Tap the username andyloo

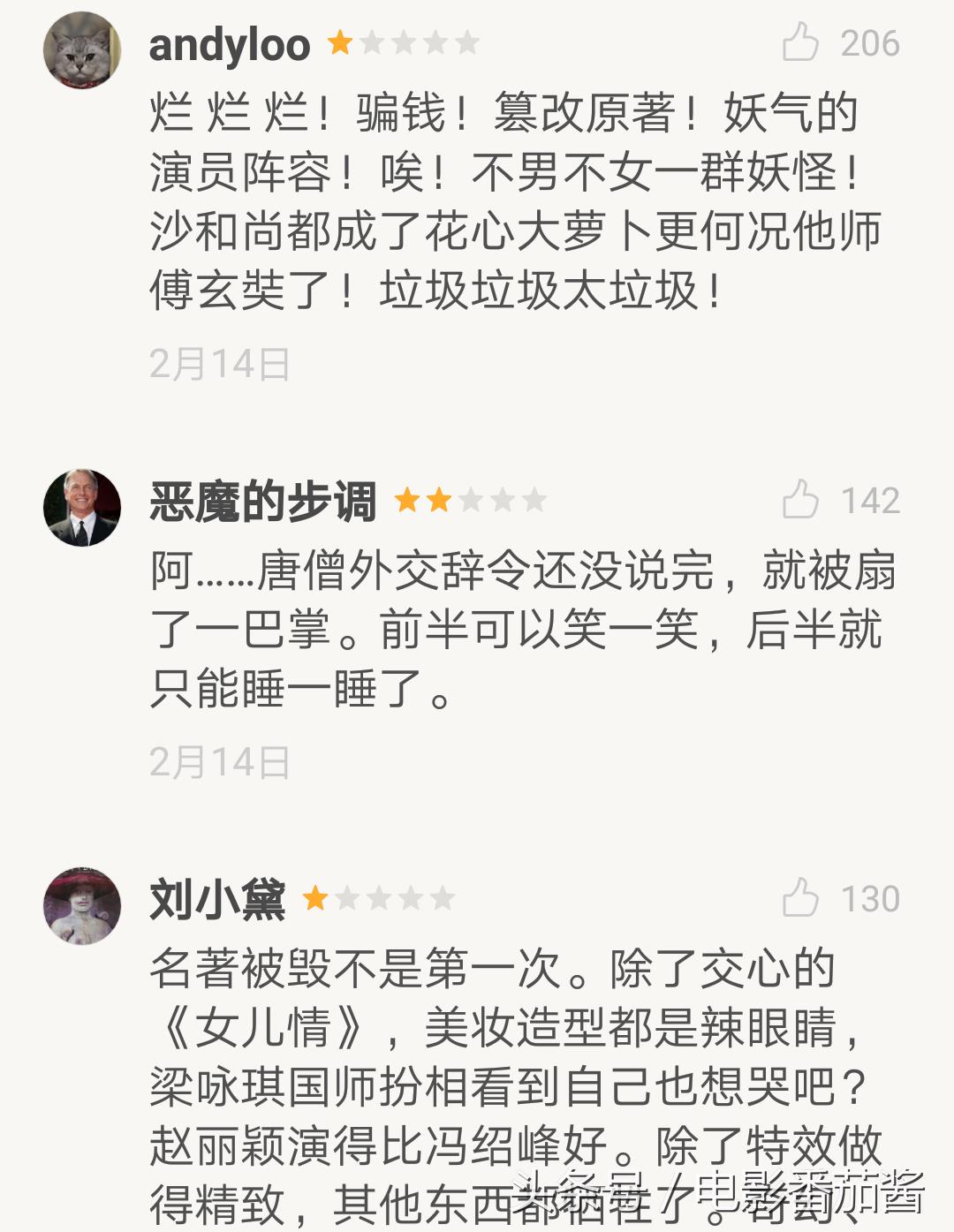point(230,44)
